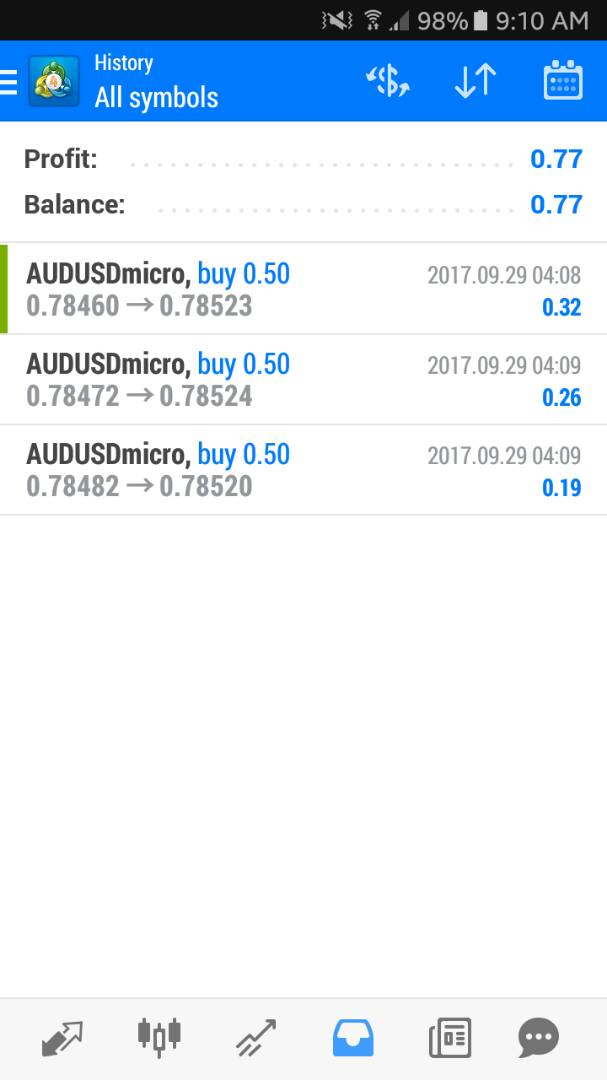Open AUDUSDmicro trade with 0.26 profit
Image resolution: width=607 pixels, height=1080 pixels.
pos(303,380)
